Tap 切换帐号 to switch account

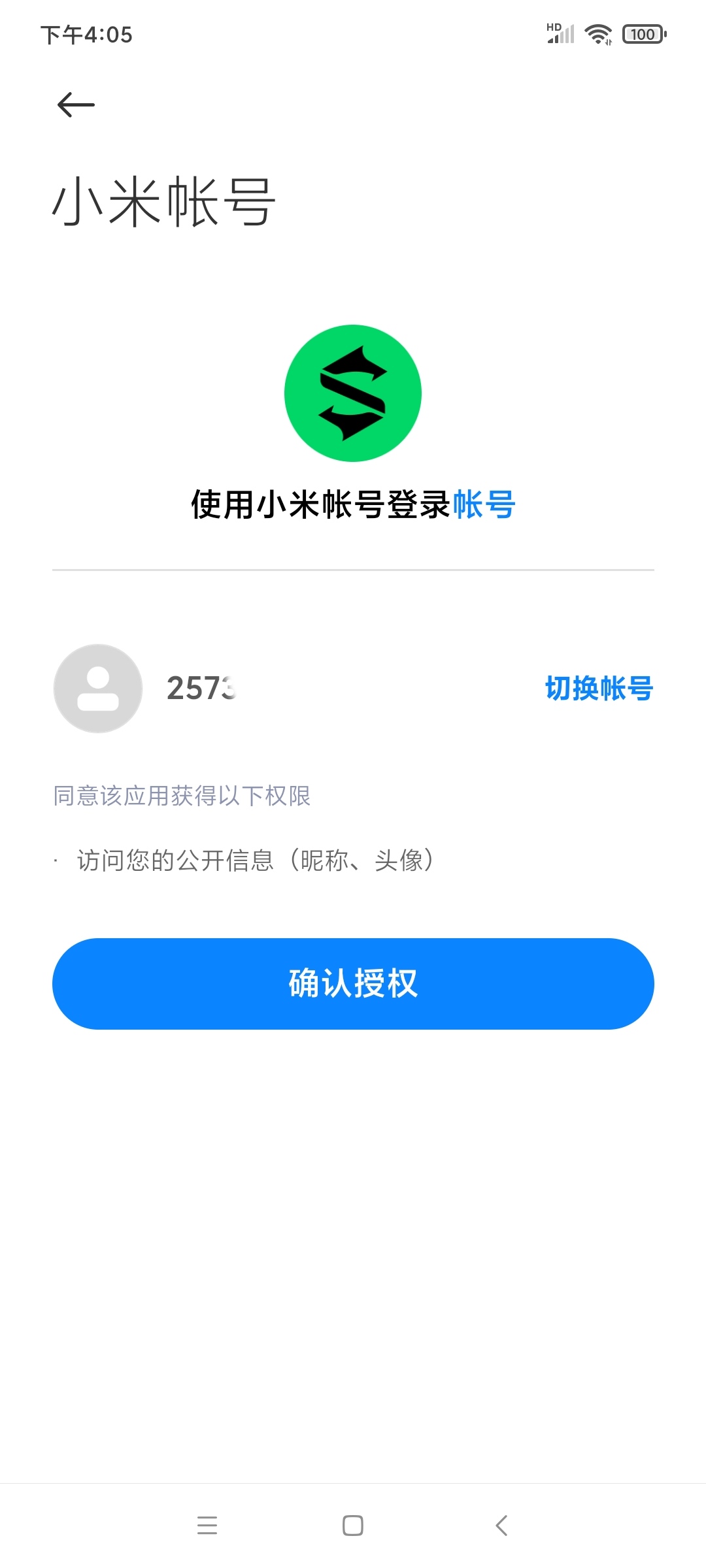(599, 688)
